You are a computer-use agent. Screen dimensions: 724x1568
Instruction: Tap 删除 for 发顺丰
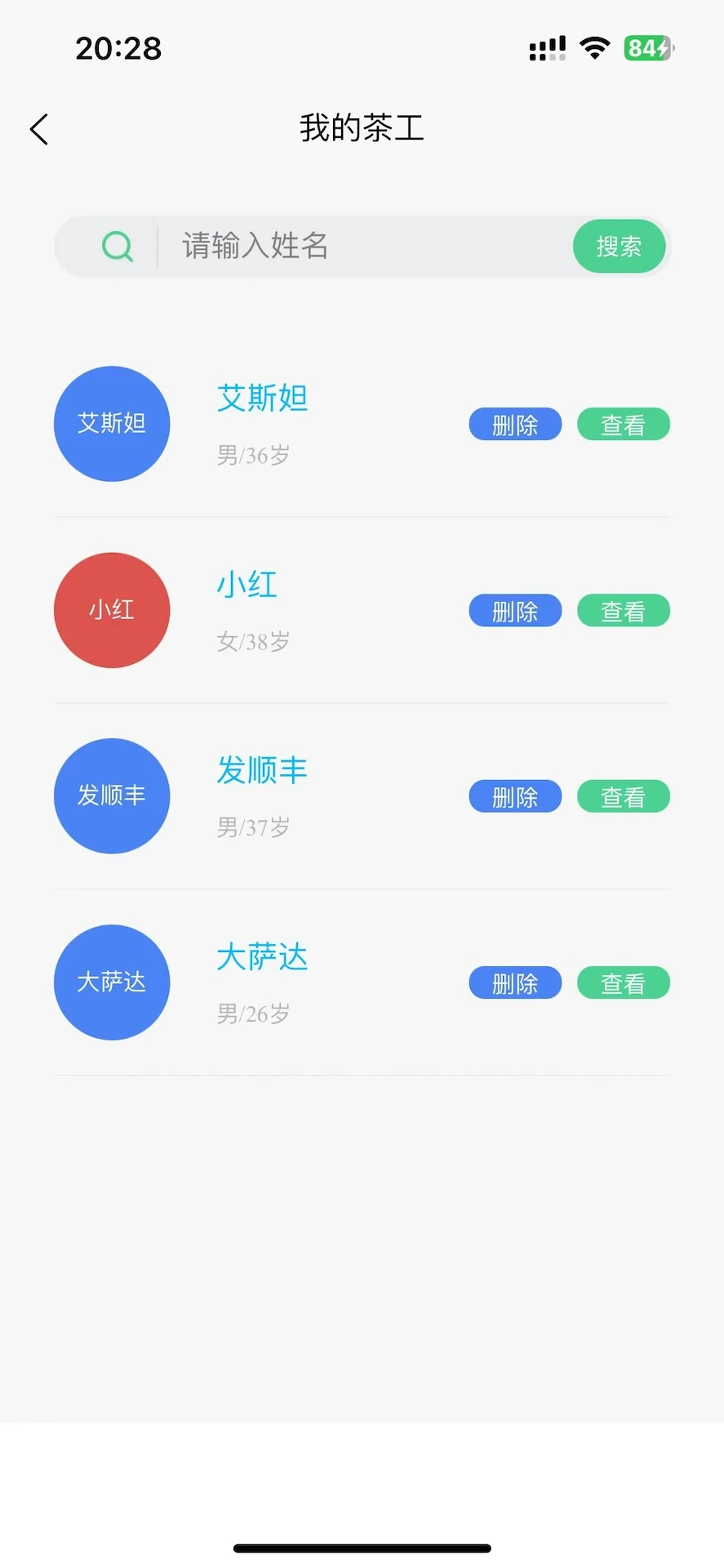(x=514, y=796)
